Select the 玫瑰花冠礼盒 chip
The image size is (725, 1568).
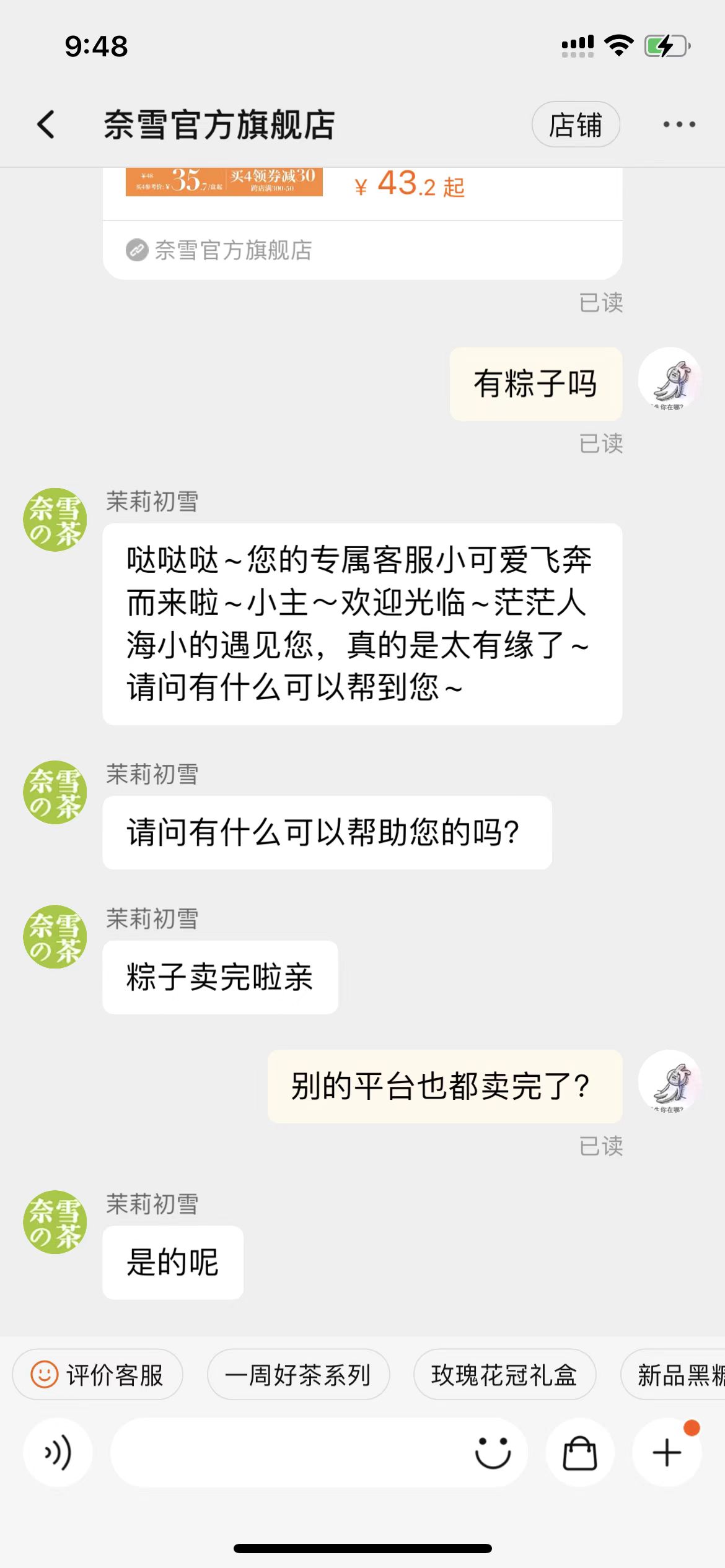coord(504,1375)
